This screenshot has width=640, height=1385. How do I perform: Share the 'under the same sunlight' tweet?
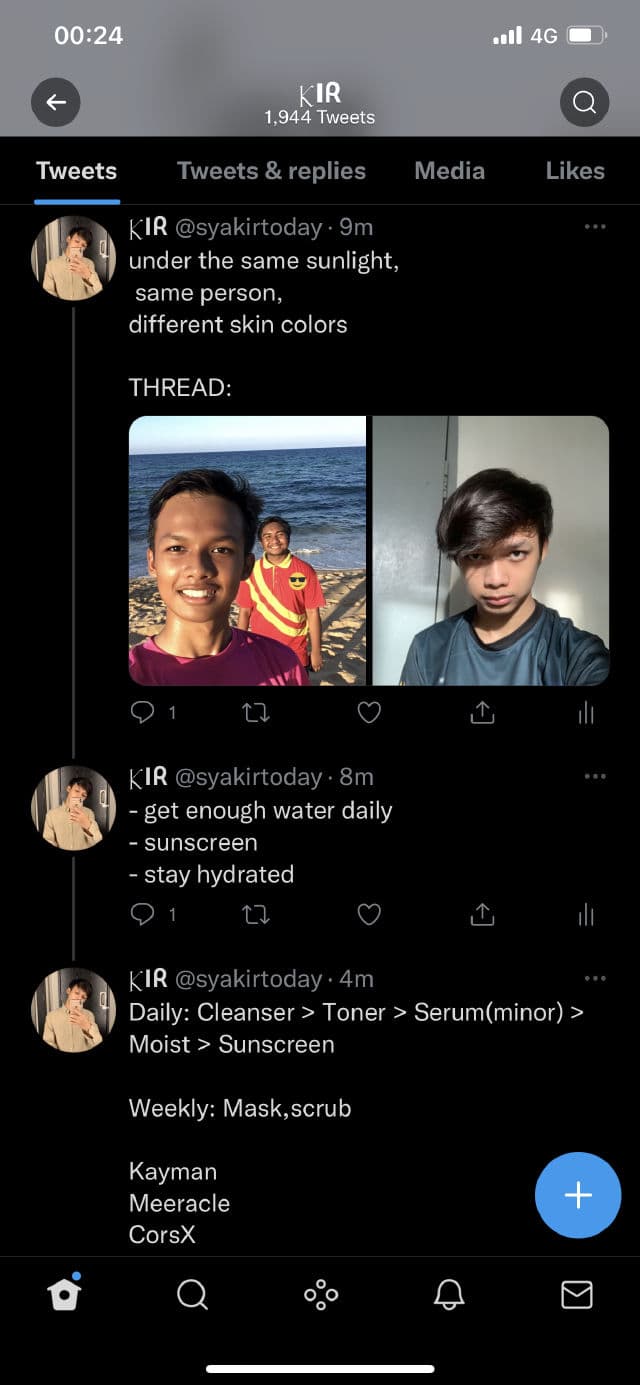pos(482,712)
